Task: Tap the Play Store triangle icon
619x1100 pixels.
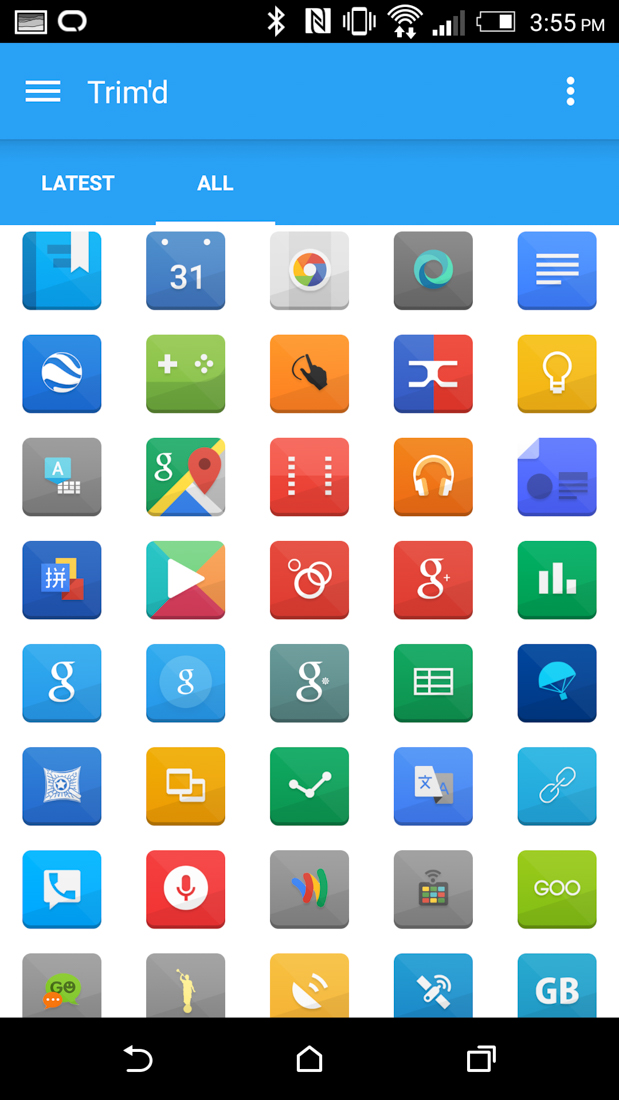Action: pos(186,580)
